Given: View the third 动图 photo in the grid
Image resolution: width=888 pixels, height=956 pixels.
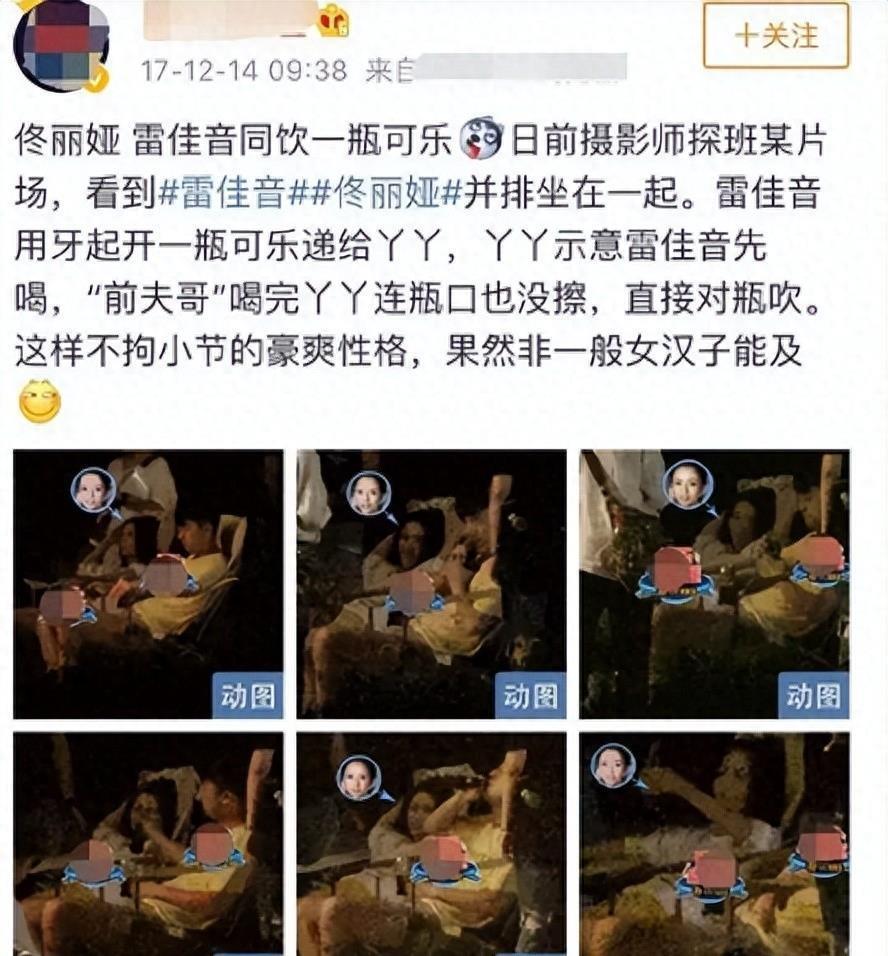Looking at the screenshot, I should tap(714, 584).
